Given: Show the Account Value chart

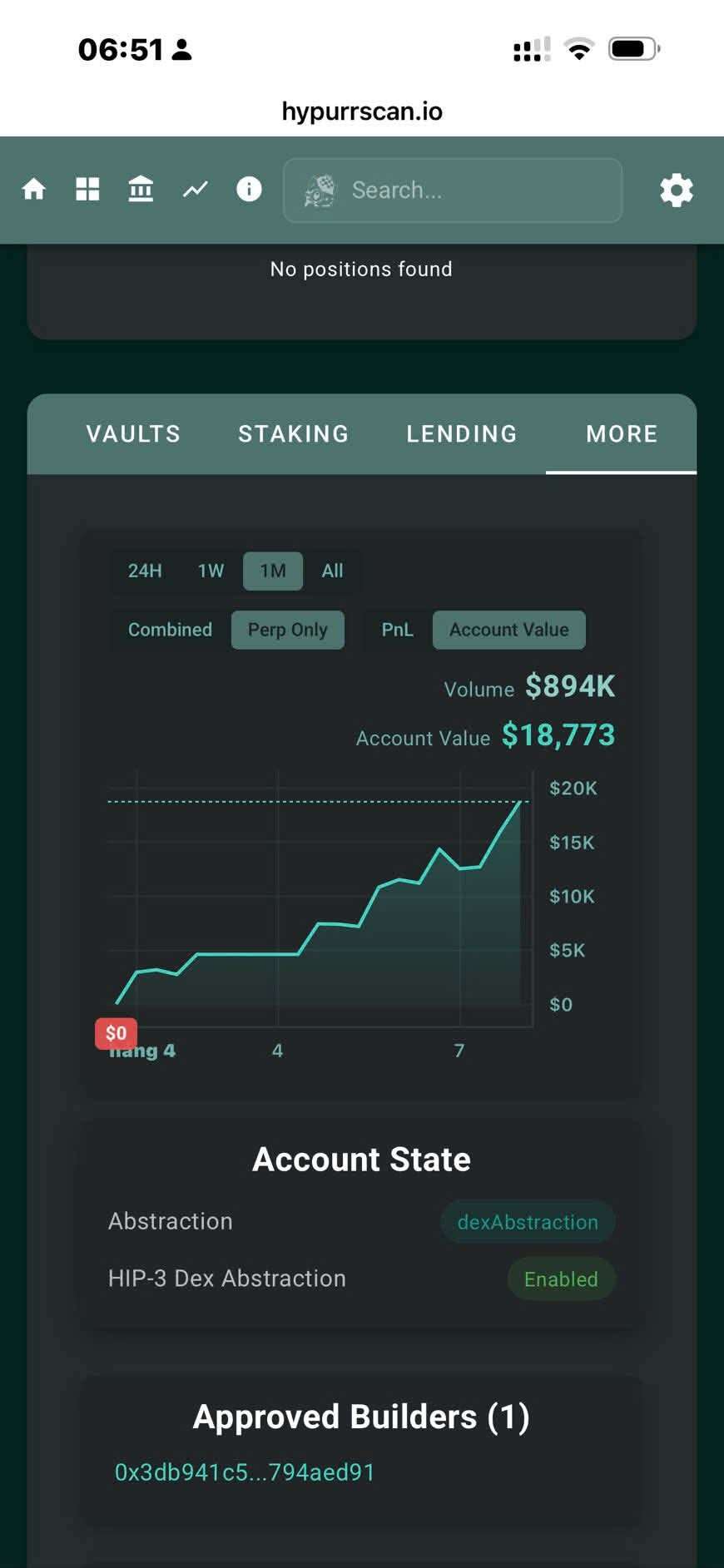Looking at the screenshot, I should [509, 630].
